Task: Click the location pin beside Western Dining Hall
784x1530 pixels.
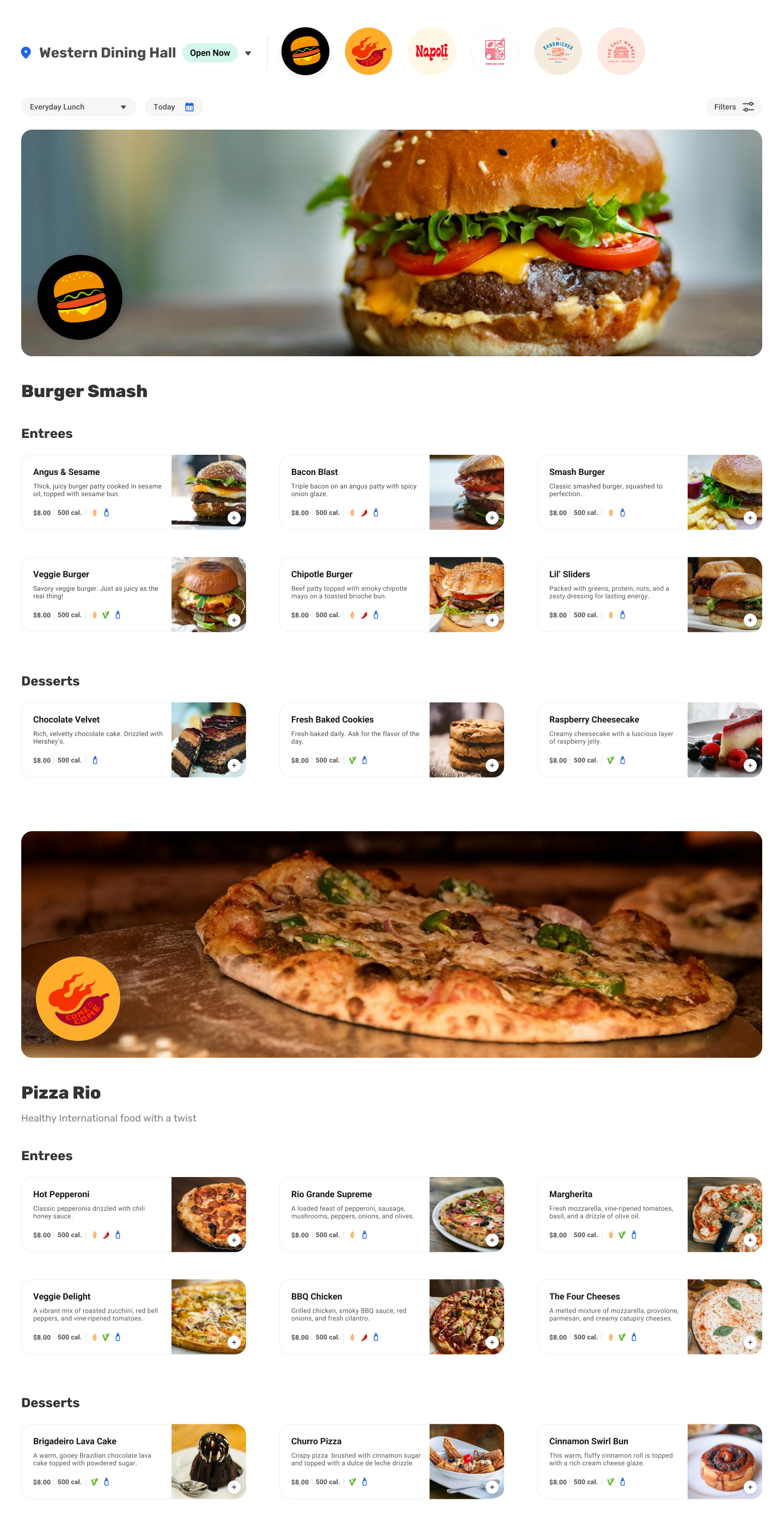Action: (25, 52)
